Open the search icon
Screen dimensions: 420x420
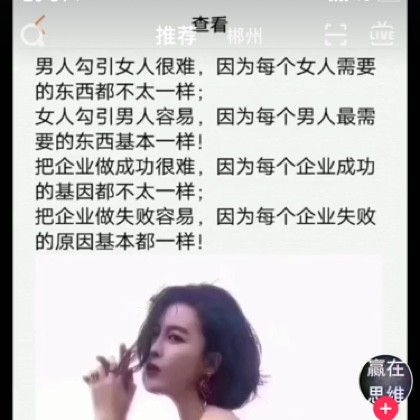[32, 35]
